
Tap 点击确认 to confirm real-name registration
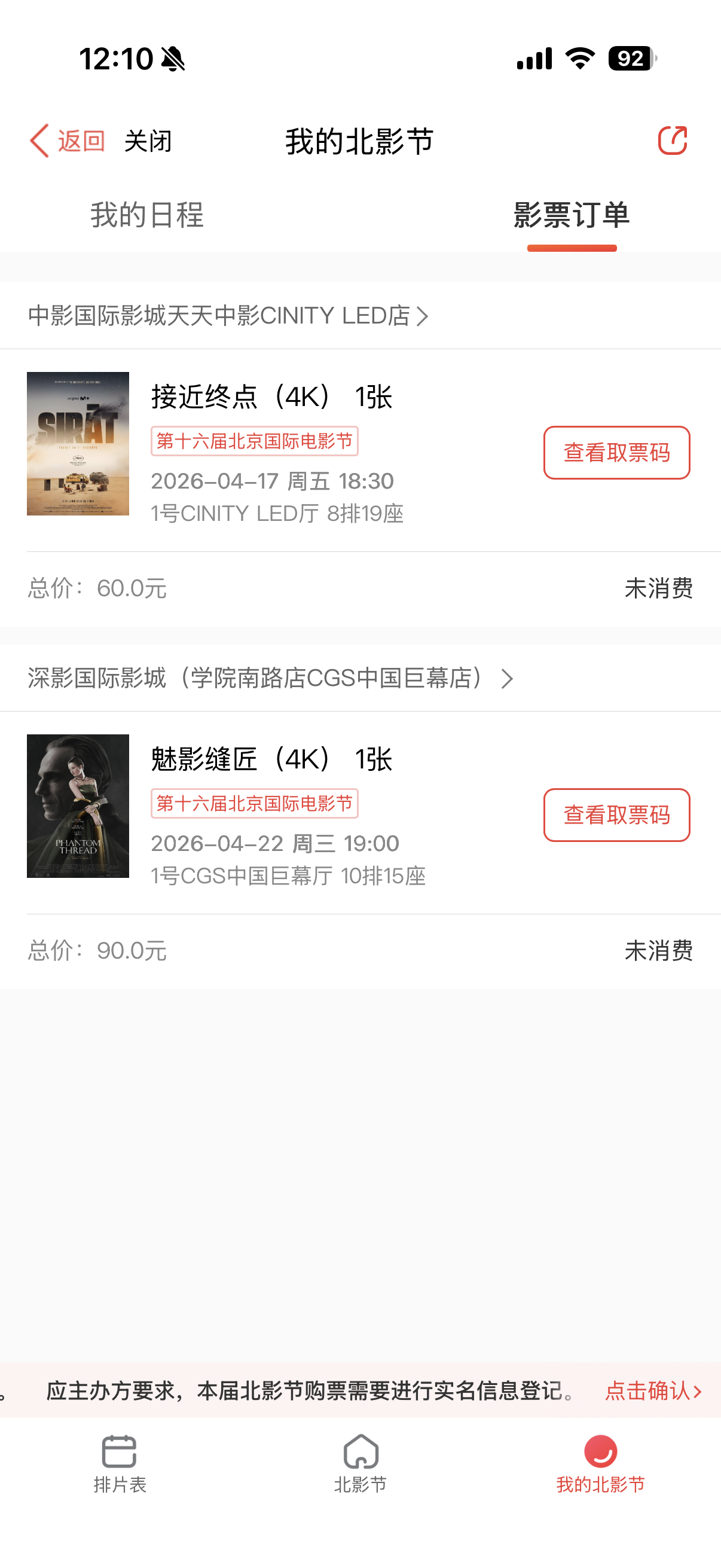tap(652, 1391)
